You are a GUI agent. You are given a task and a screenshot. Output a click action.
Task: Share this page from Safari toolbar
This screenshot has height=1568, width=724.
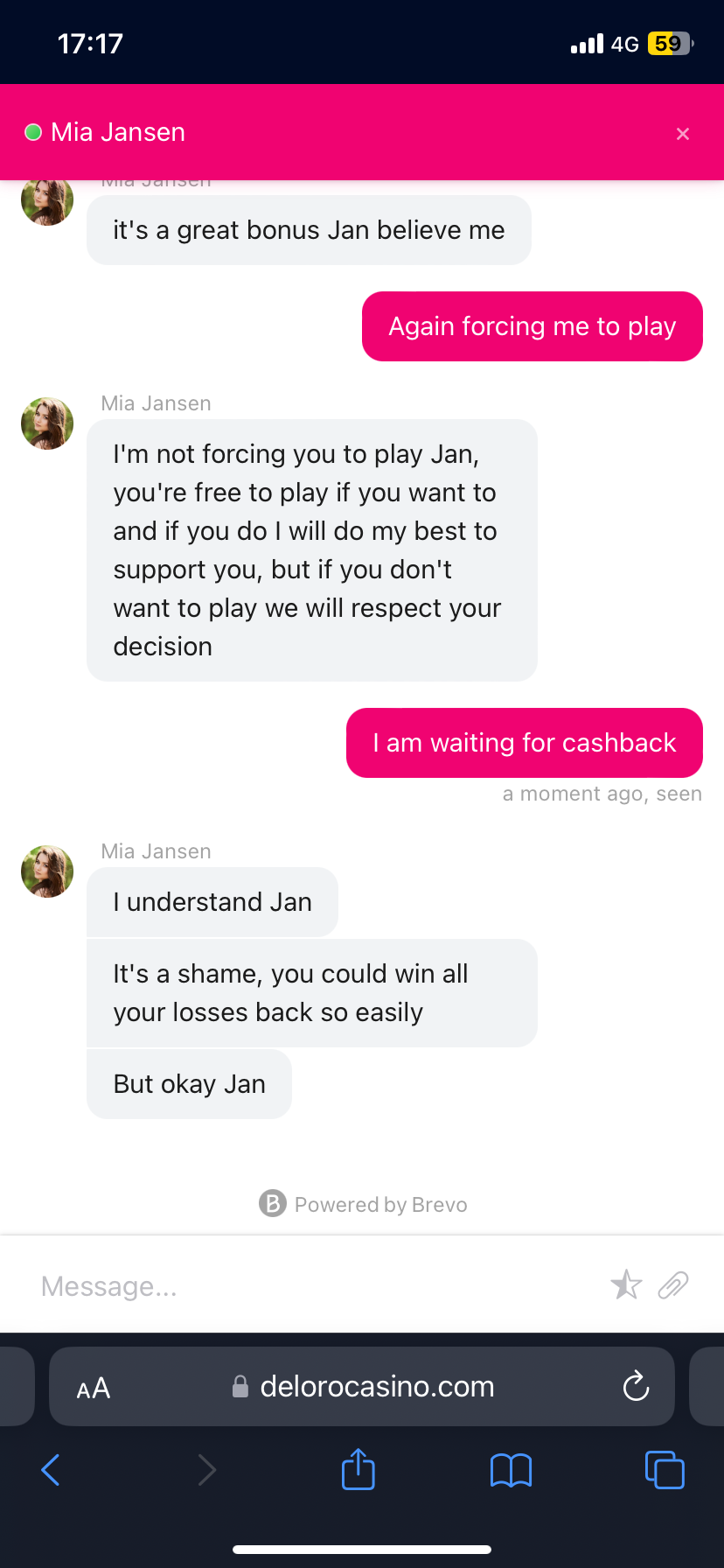coord(359,1470)
